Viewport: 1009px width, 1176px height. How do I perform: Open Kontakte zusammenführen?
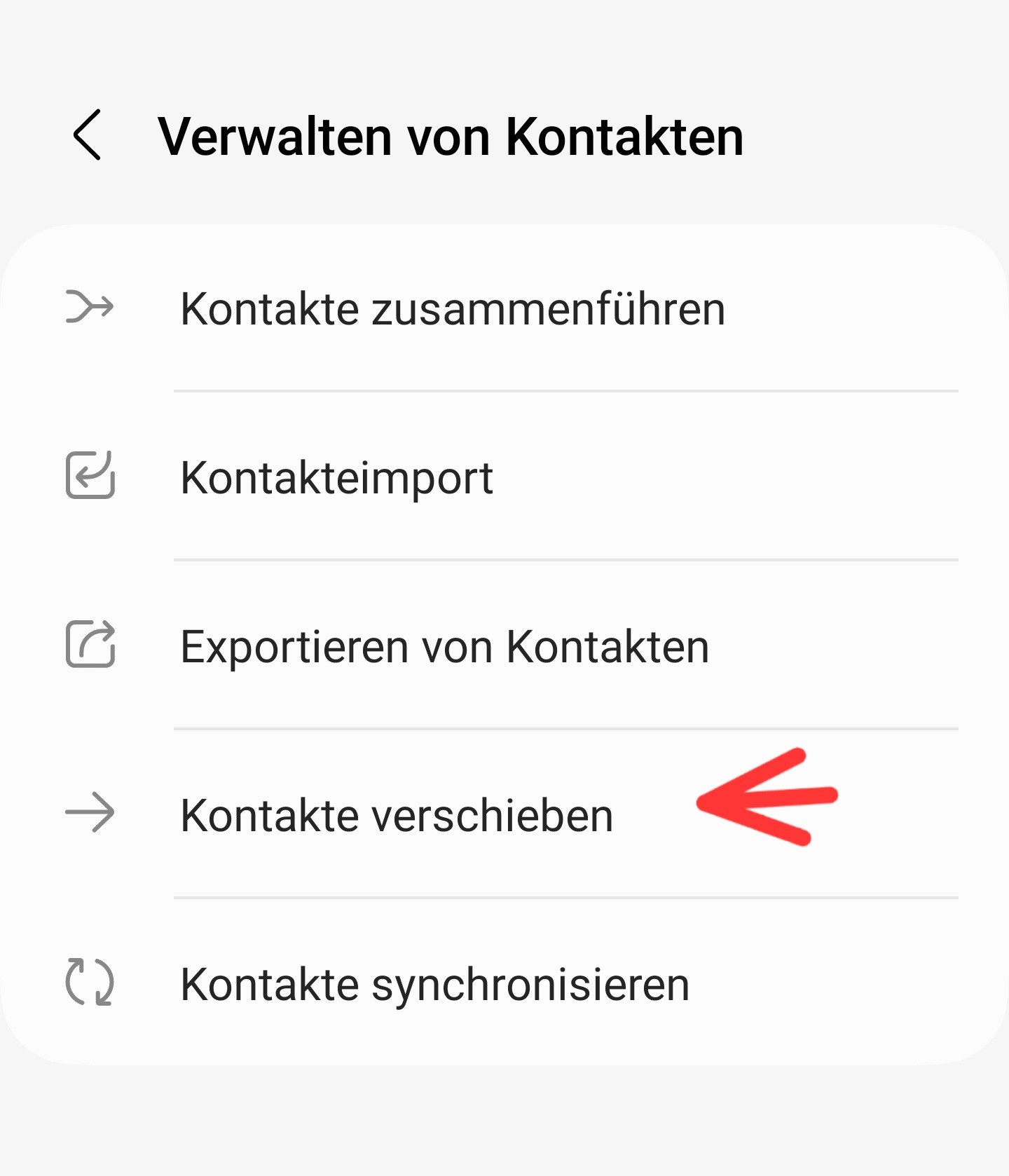coord(452,308)
